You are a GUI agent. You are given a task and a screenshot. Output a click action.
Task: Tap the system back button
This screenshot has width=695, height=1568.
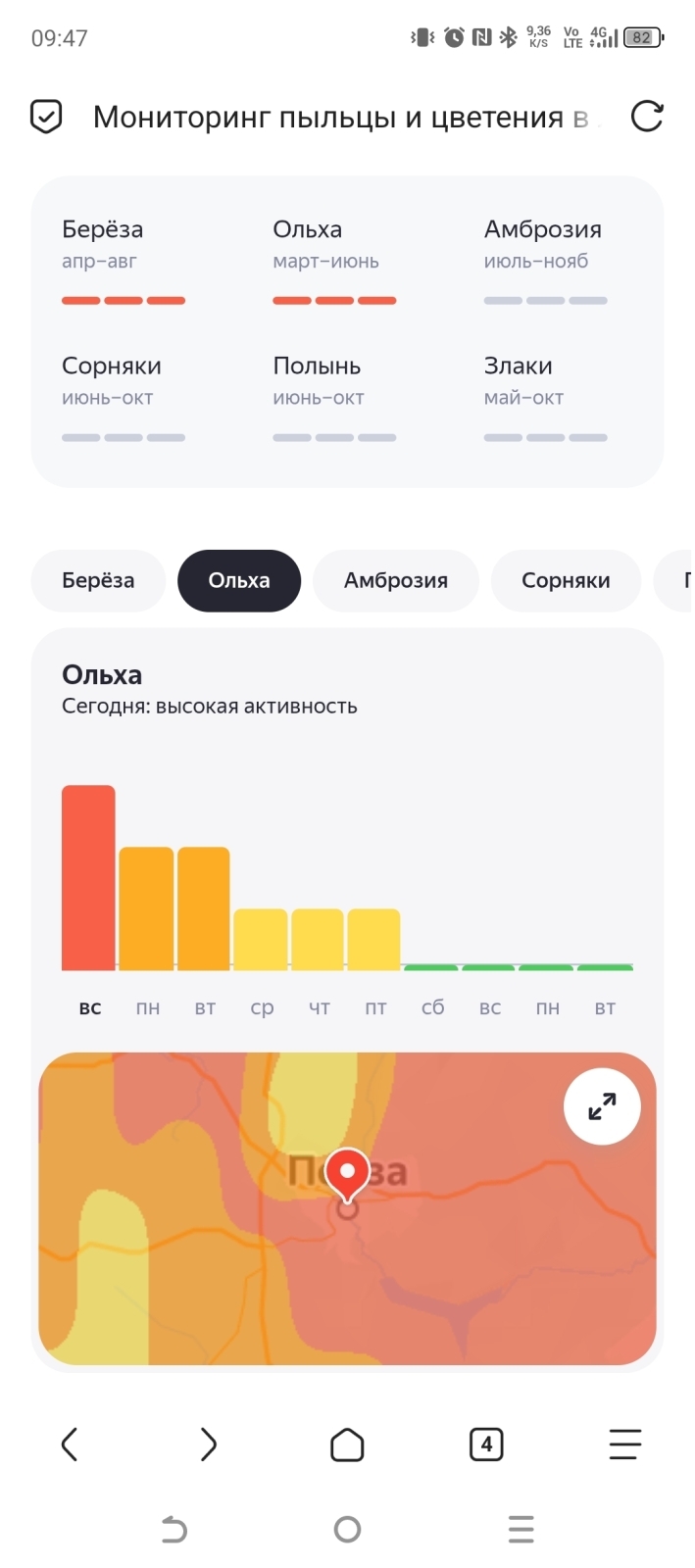click(x=174, y=1529)
